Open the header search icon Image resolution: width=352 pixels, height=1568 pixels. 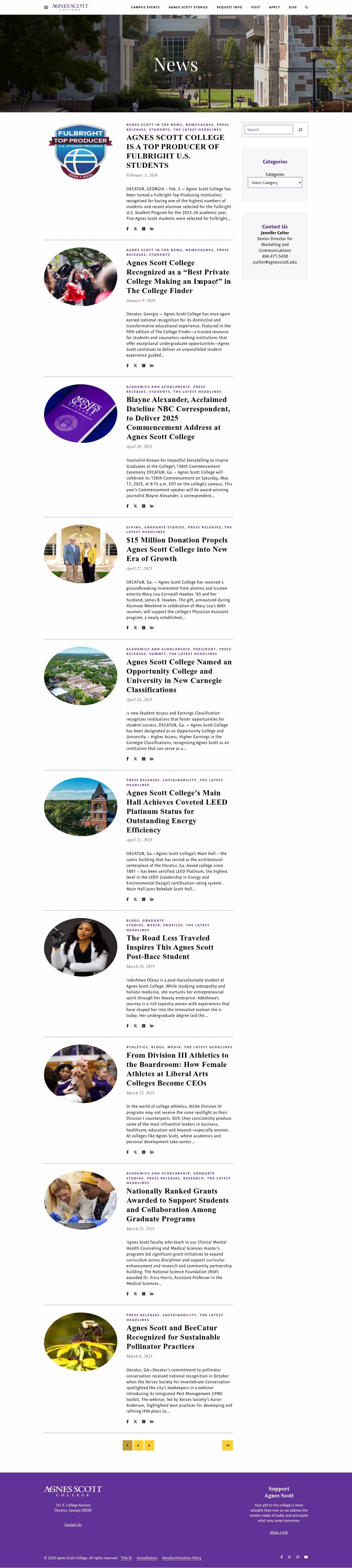click(x=306, y=7)
